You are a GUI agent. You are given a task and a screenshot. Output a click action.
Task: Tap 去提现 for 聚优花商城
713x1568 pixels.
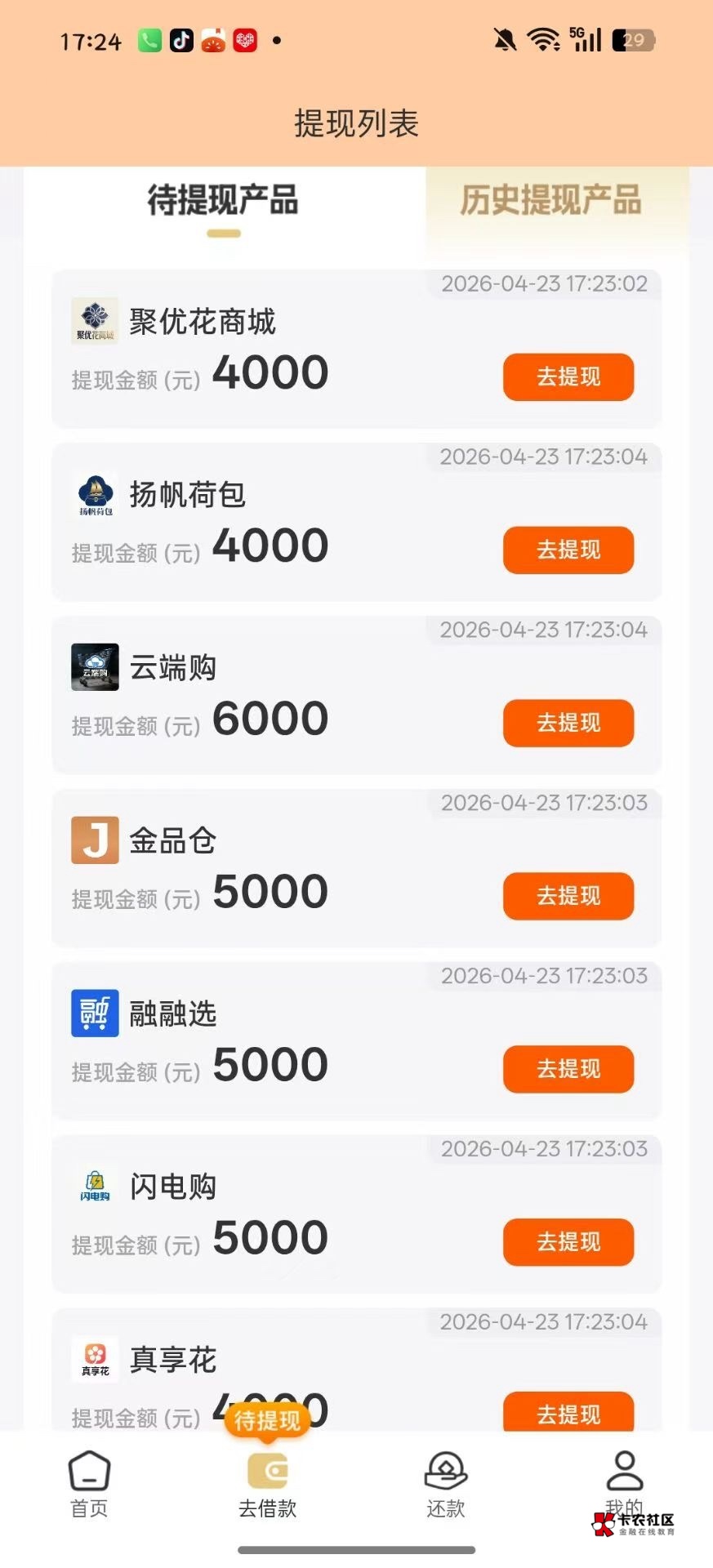tap(568, 377)
